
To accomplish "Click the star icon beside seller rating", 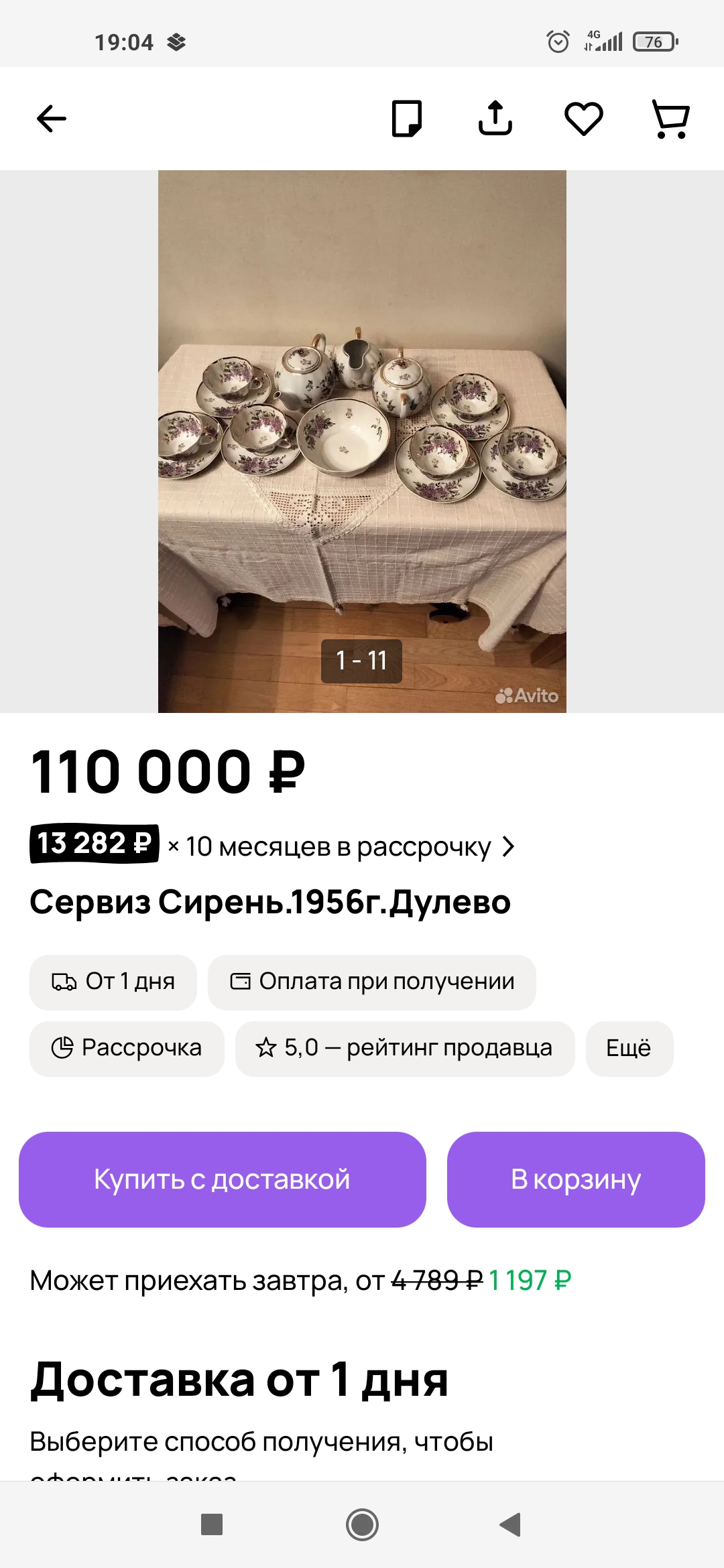I will [x=267, y=1048].
